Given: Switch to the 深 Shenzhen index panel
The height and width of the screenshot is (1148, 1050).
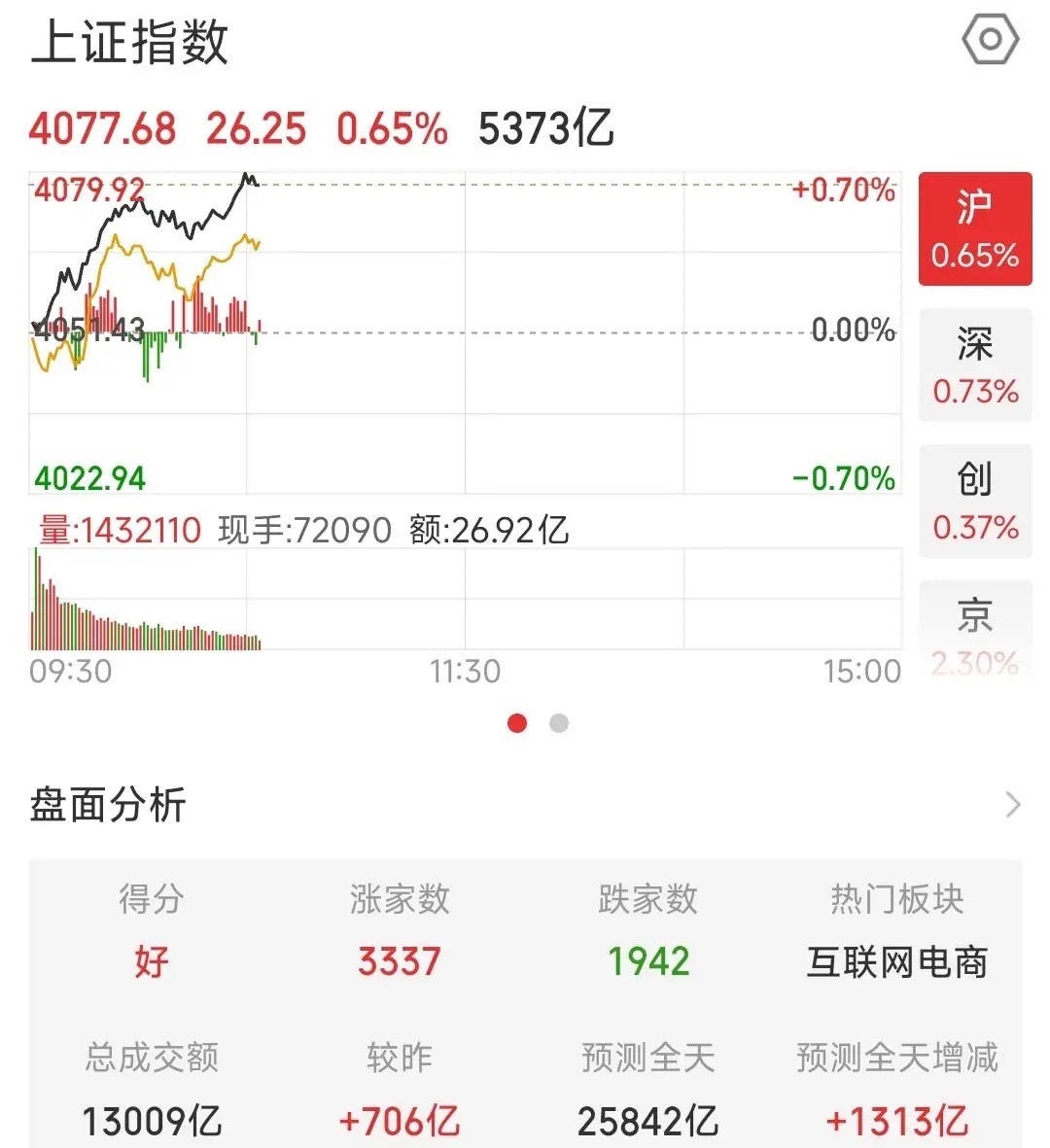Looking at the screenshot, I should click(x=975, y=365).
